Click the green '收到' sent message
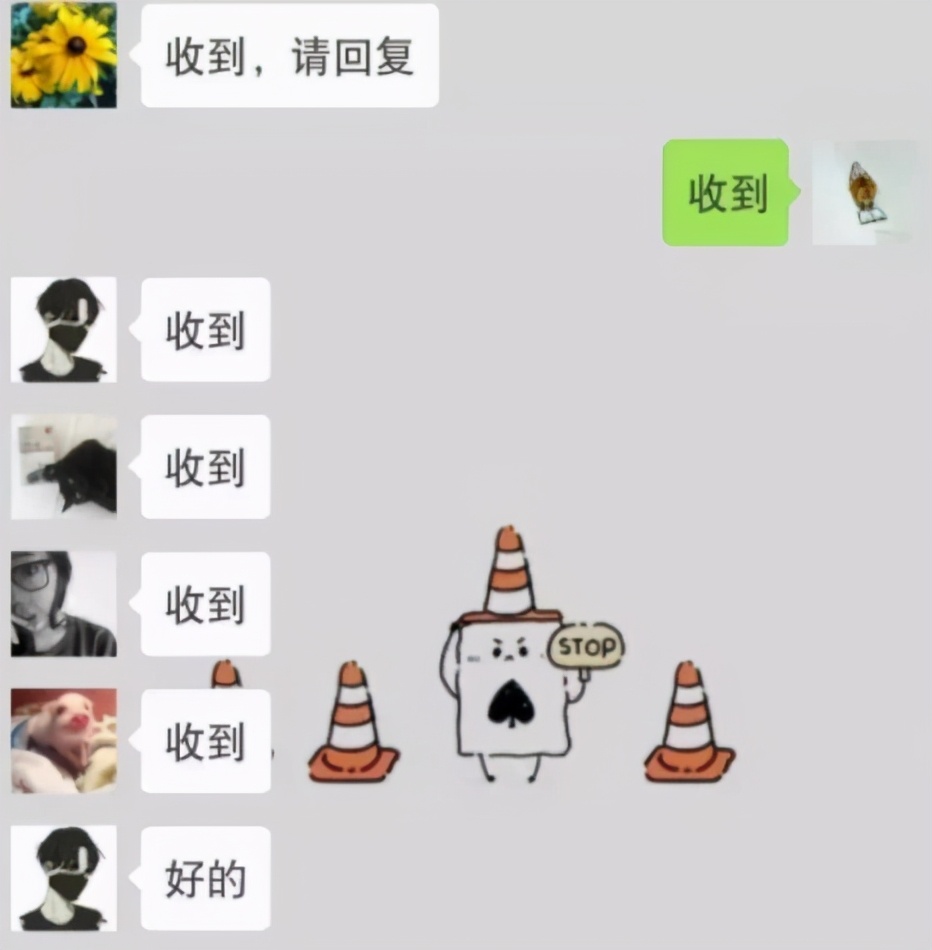 coord(724,193)
